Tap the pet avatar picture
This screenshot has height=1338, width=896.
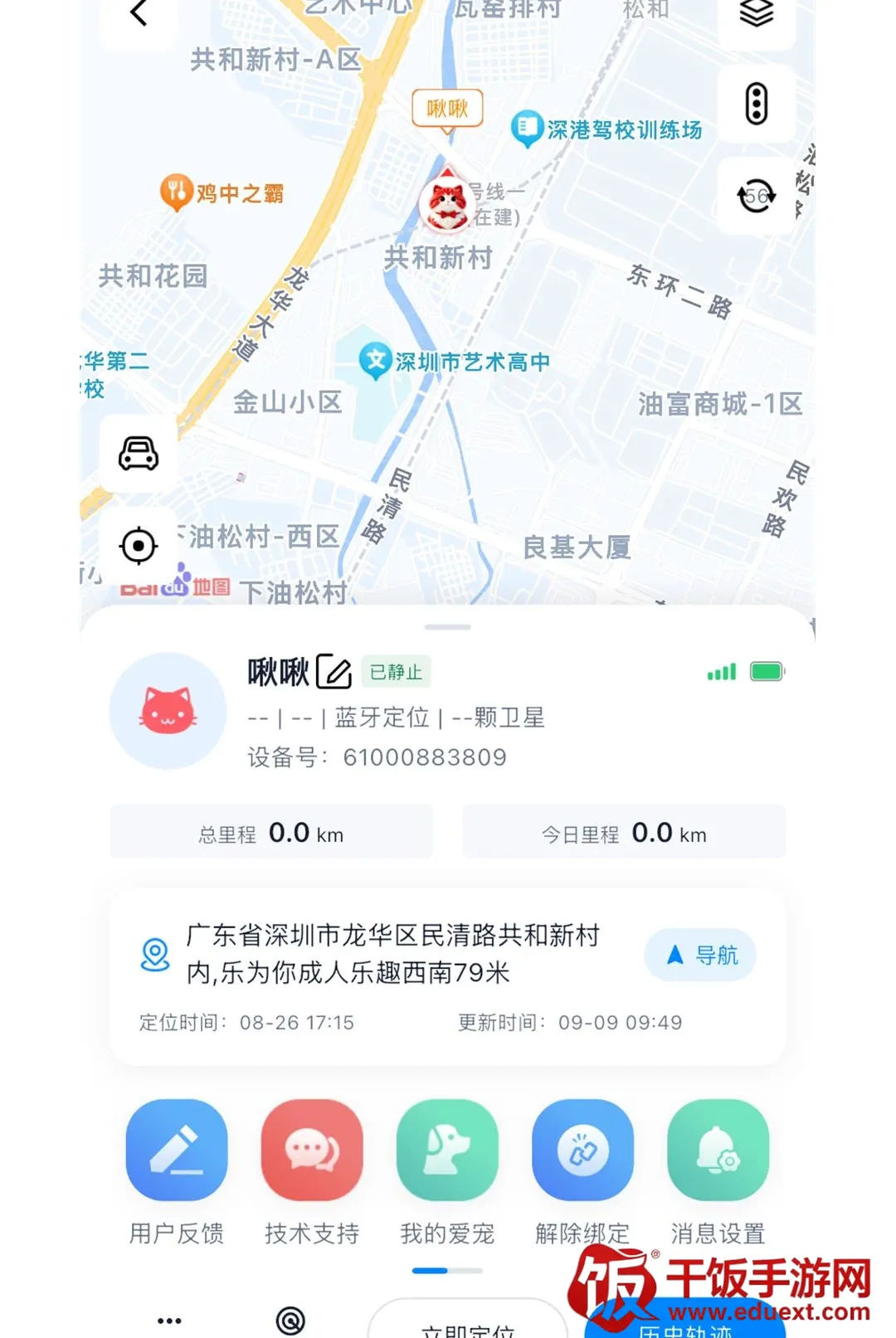tap(168, 712)
